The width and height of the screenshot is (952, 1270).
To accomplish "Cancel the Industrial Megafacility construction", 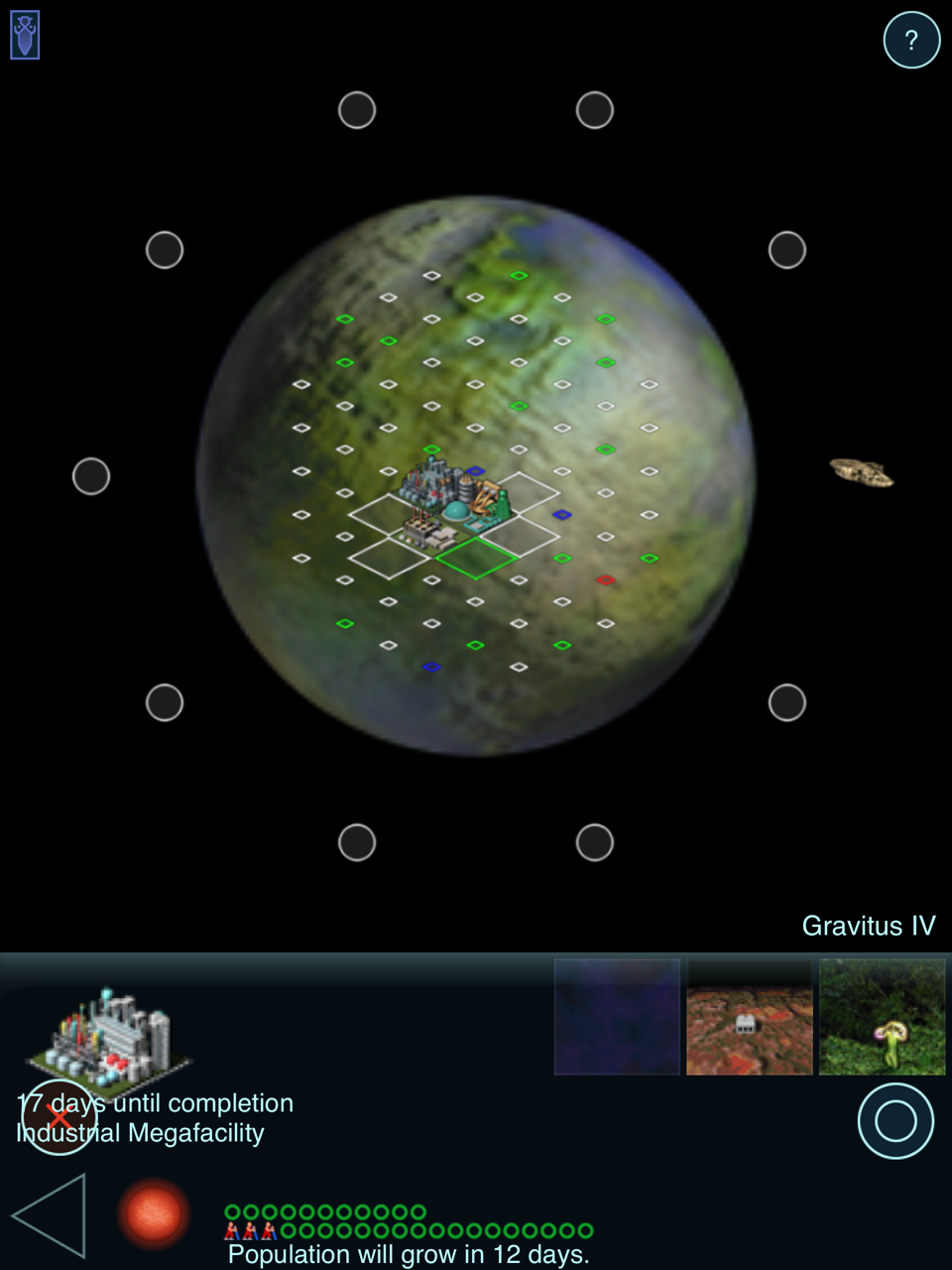I will click(x=59, y=1117).
